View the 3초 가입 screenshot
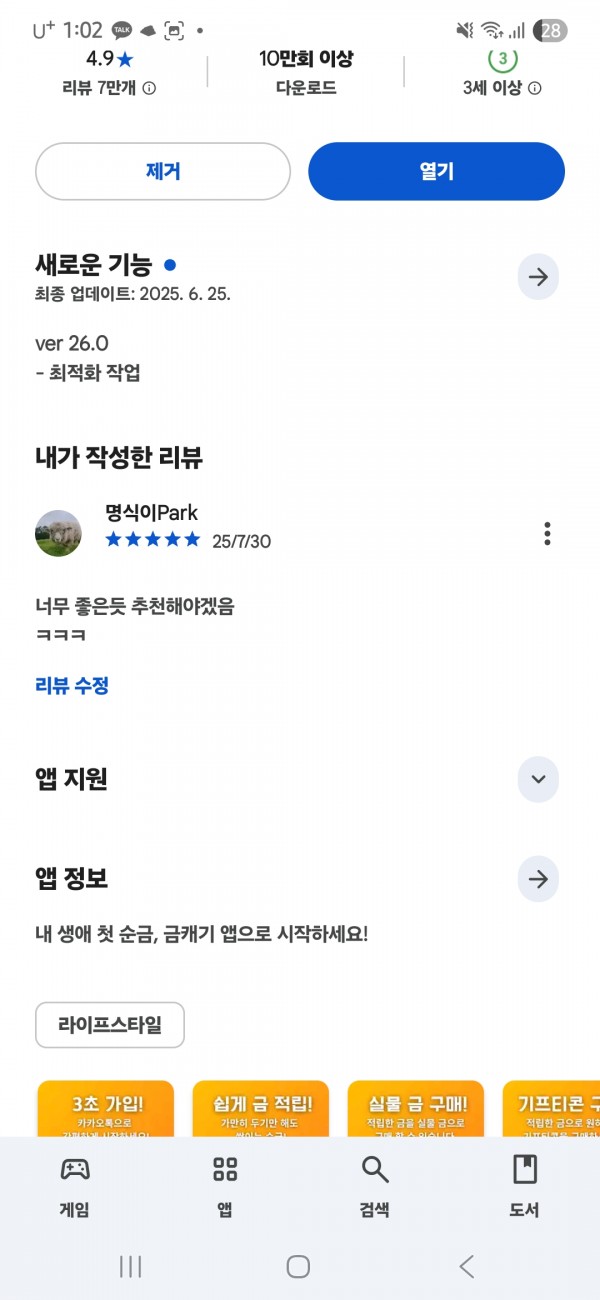Screen dimensions: 600x1300 (106, 1108)
